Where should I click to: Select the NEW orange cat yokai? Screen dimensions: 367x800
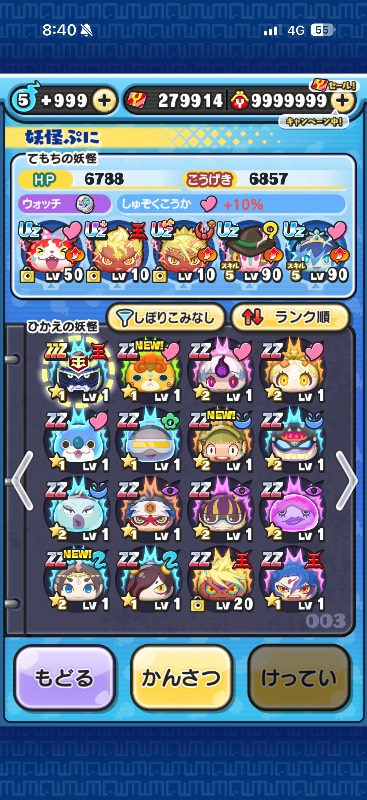pos(148,369)
